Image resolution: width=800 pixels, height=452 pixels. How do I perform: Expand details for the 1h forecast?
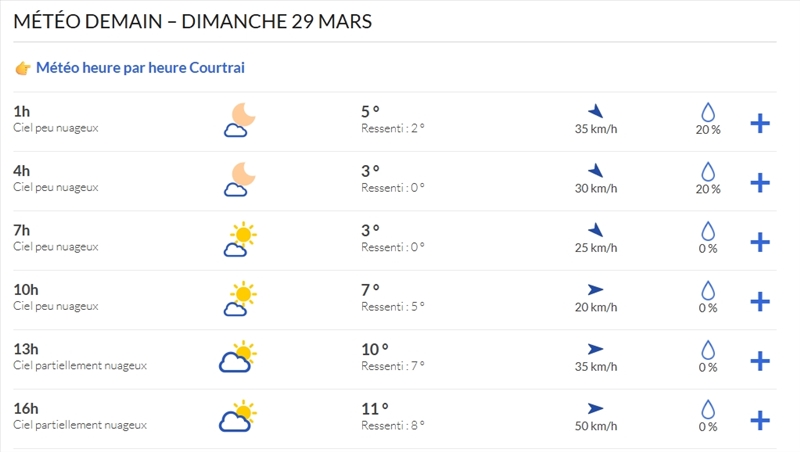[760, 123]
